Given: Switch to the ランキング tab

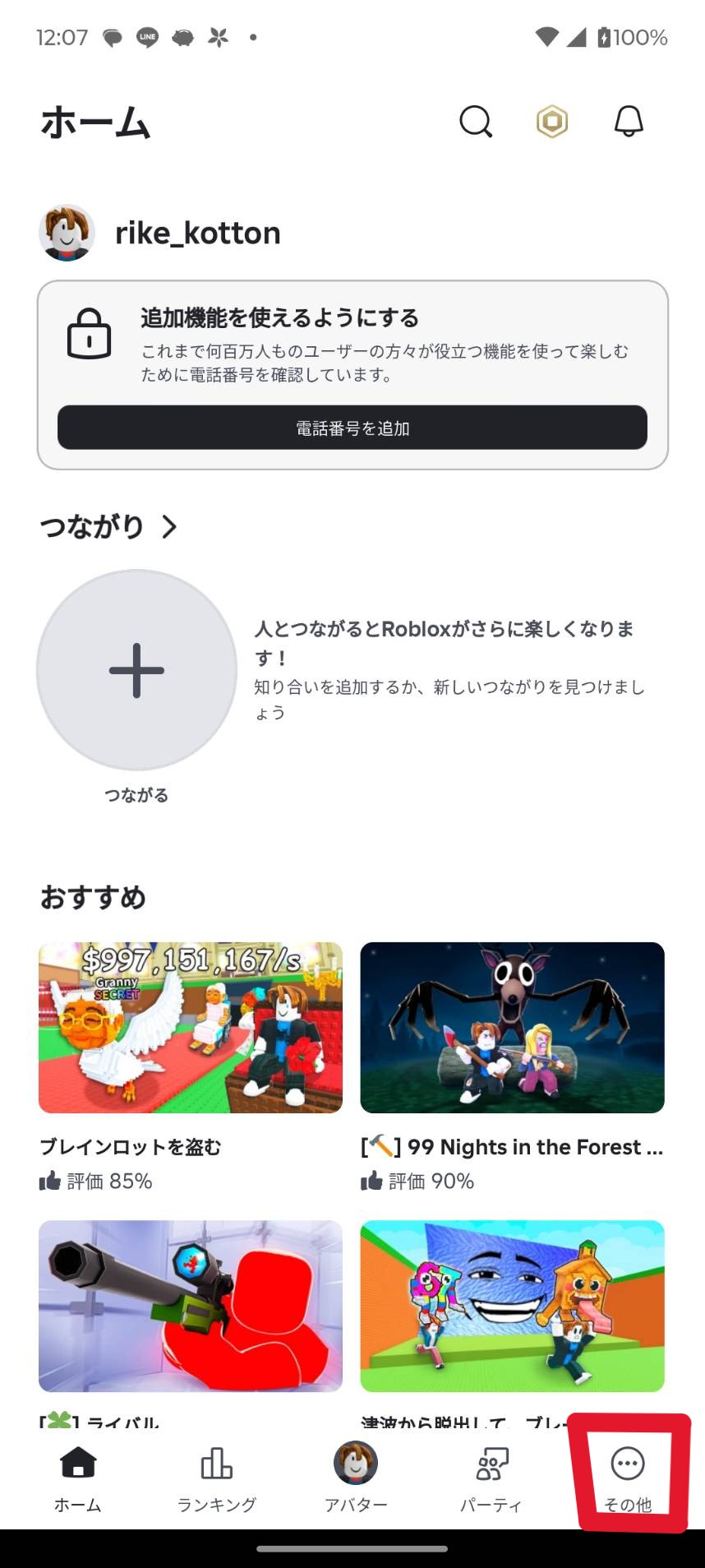Looking at the screenshot, I should 217,1478.
